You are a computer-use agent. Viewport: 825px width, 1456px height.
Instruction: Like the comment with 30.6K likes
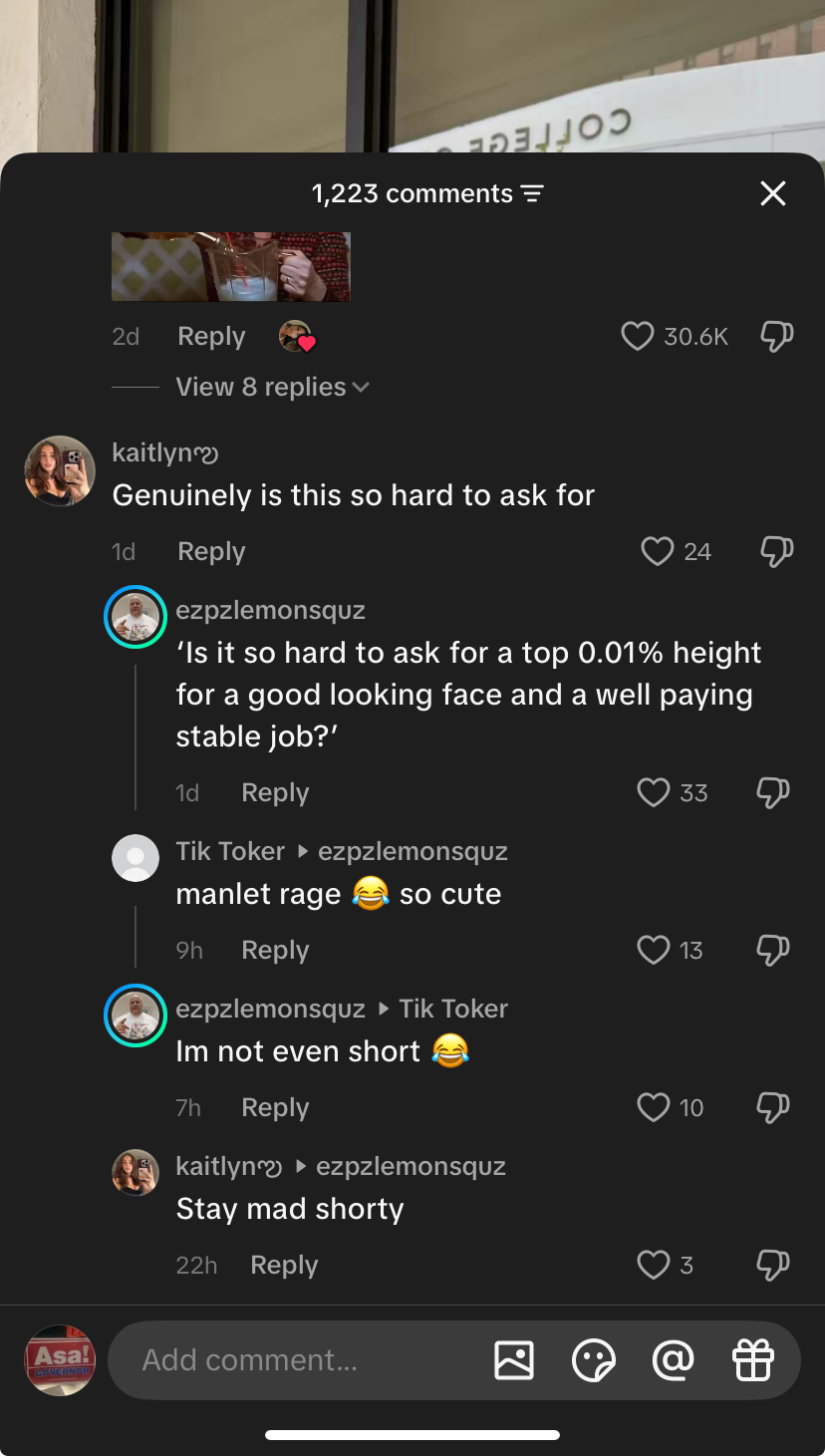tap(637, 337)
